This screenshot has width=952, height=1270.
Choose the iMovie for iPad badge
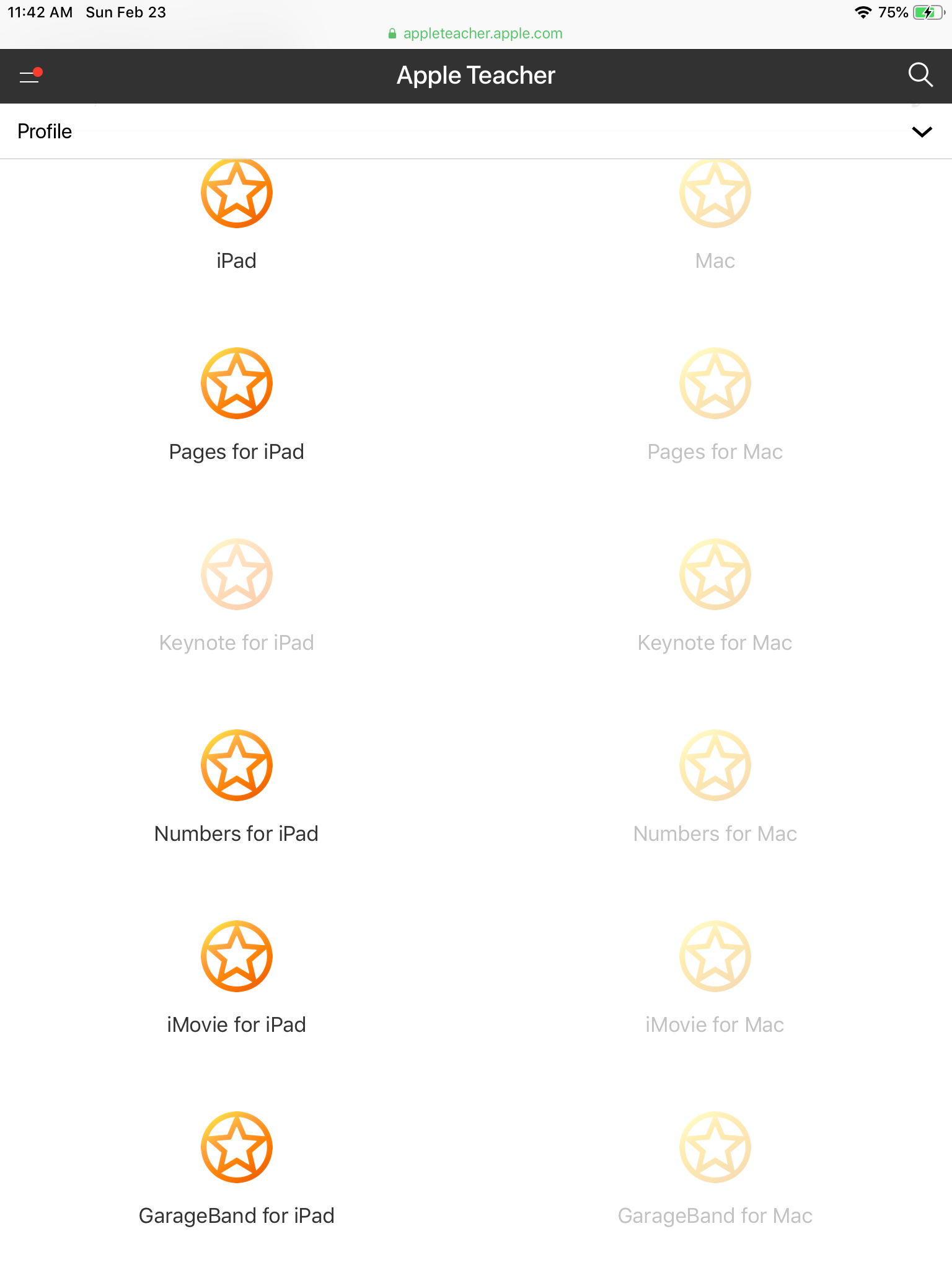(x=236, y=957)
